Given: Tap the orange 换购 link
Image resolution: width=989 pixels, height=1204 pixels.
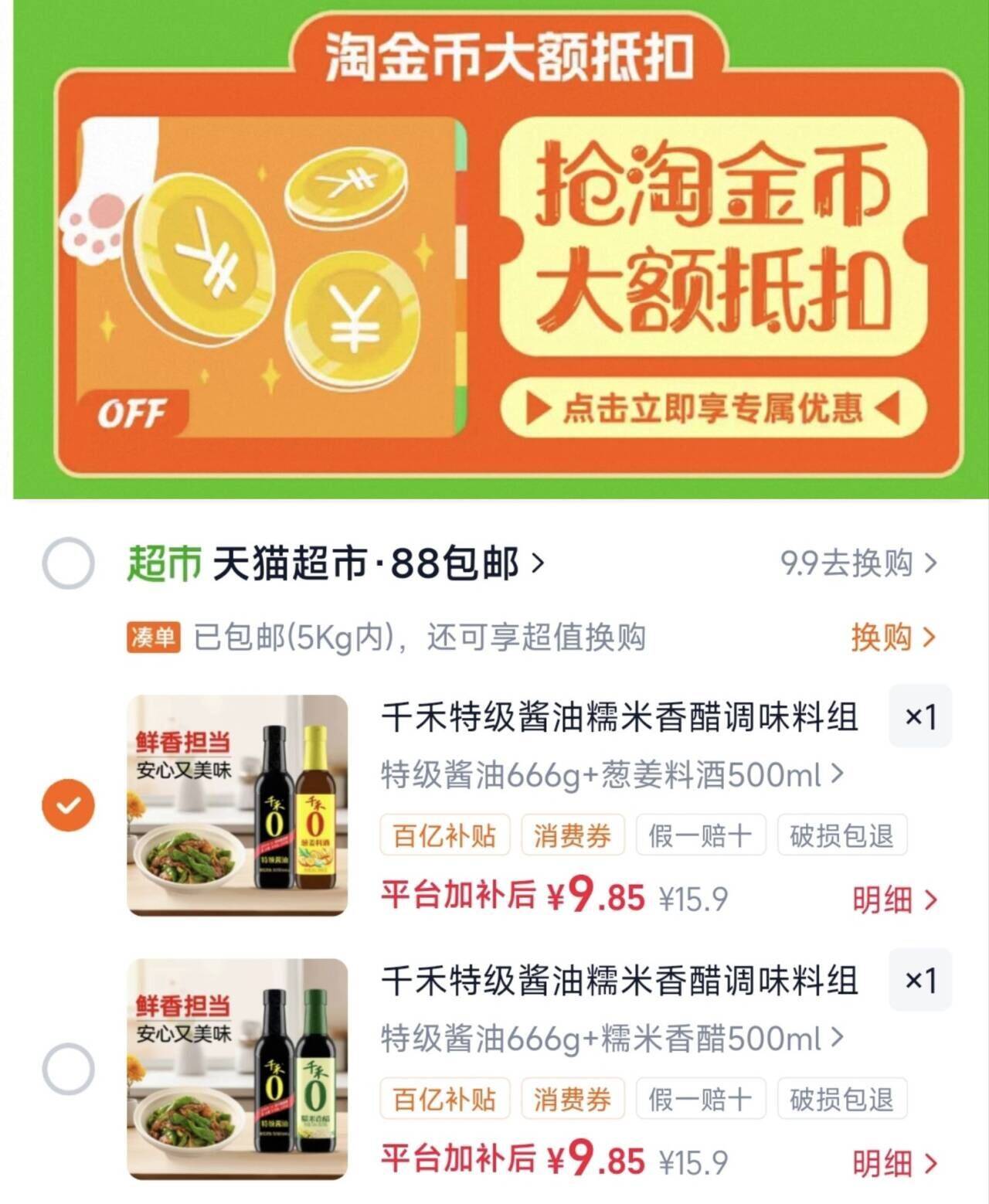Looking at the screenshot, I should [893, 638].
